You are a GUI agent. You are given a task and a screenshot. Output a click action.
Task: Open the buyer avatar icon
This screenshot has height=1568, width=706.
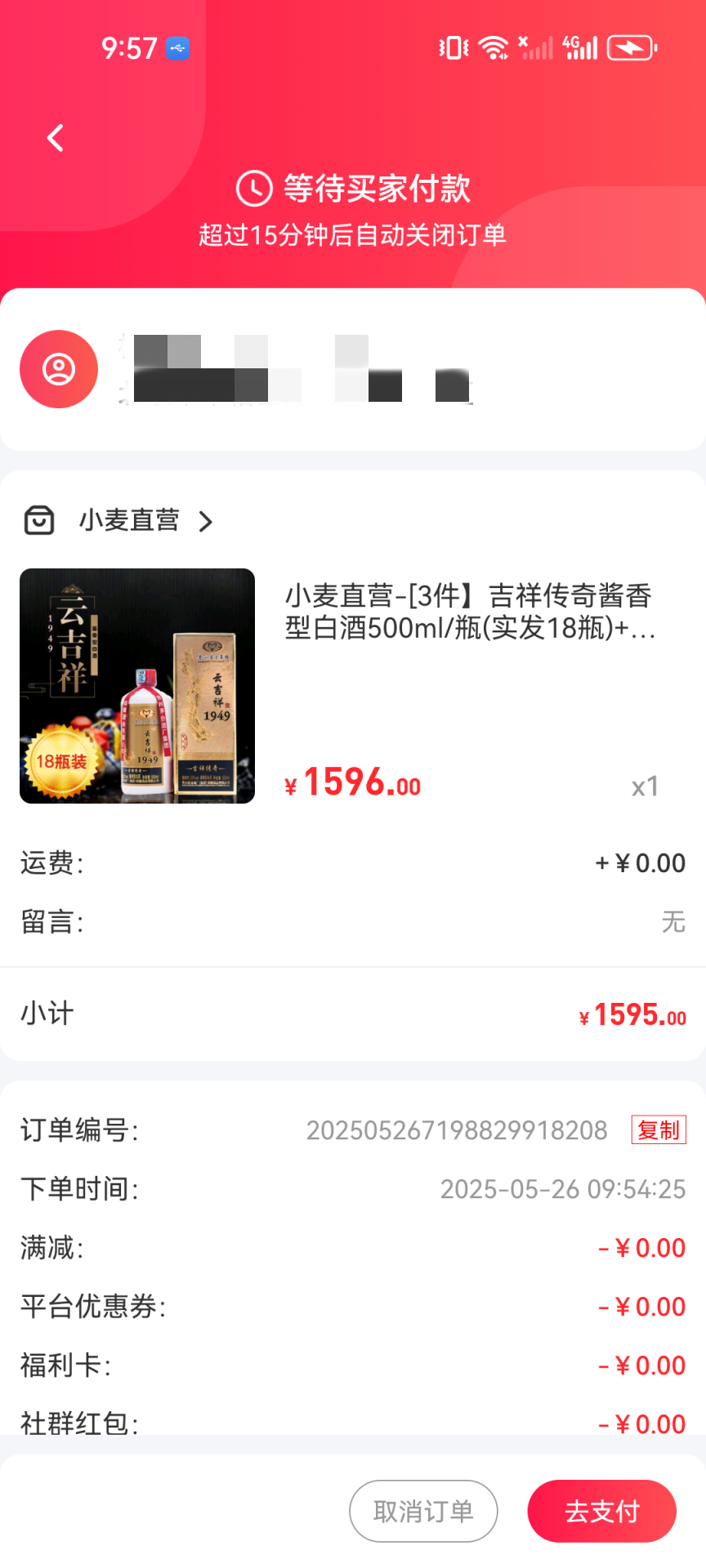click(58, 369)
